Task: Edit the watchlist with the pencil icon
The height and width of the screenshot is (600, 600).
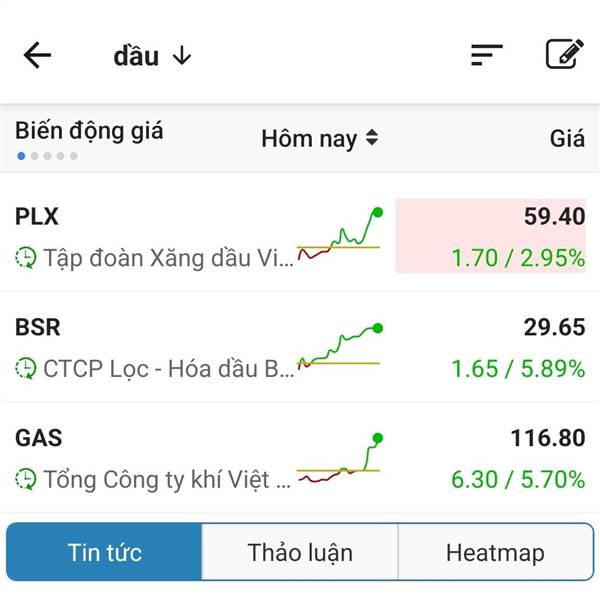Action: click(564, 54)
